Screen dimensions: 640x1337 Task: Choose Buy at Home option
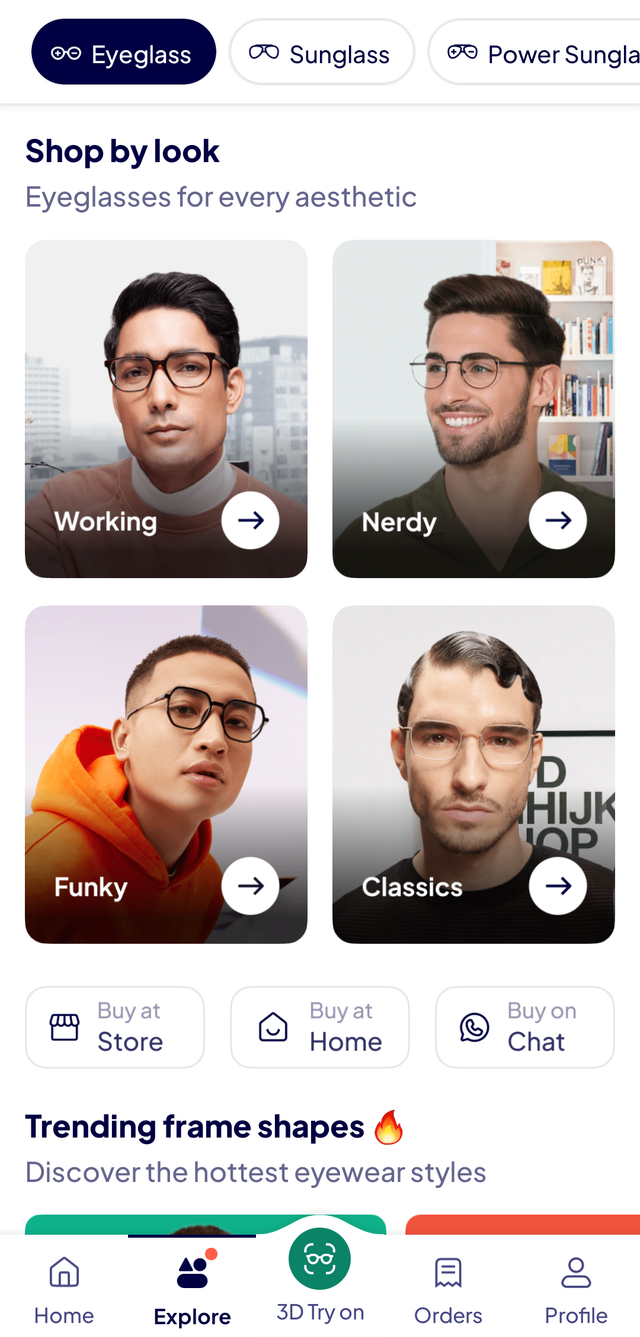tap(320, 1027)
